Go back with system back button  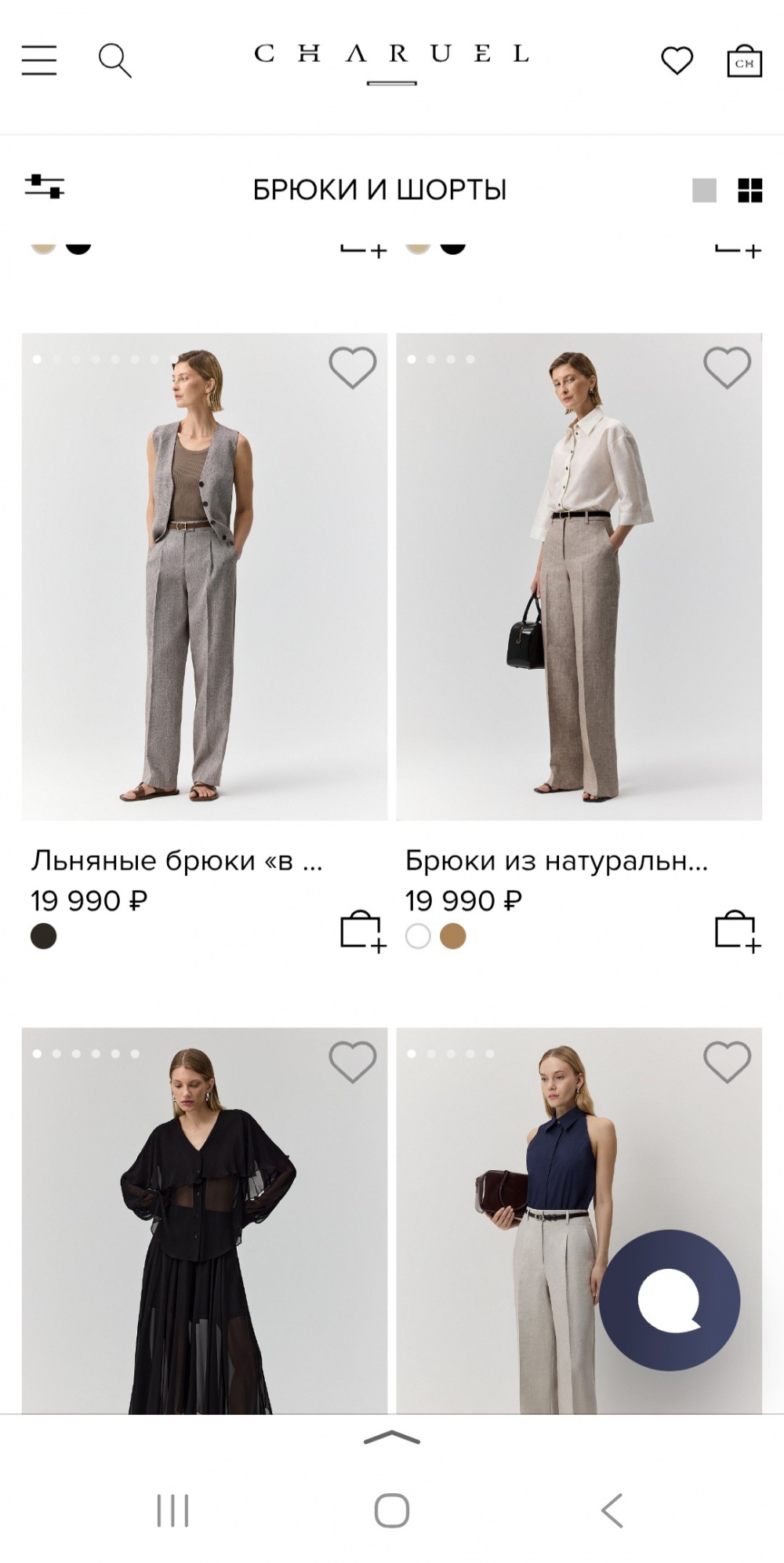pos(612,1510)
